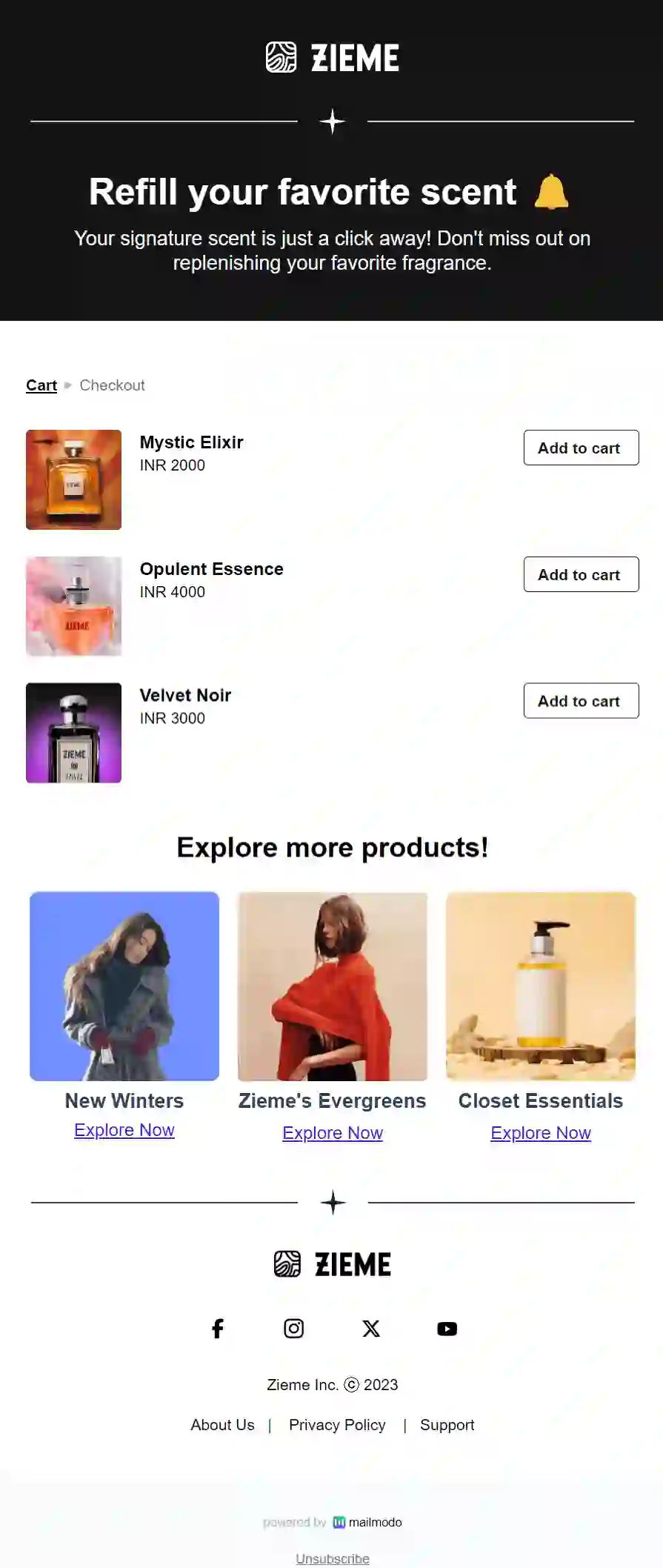
Task: Explore Now under Closet Essentials
Action: 540,1132
